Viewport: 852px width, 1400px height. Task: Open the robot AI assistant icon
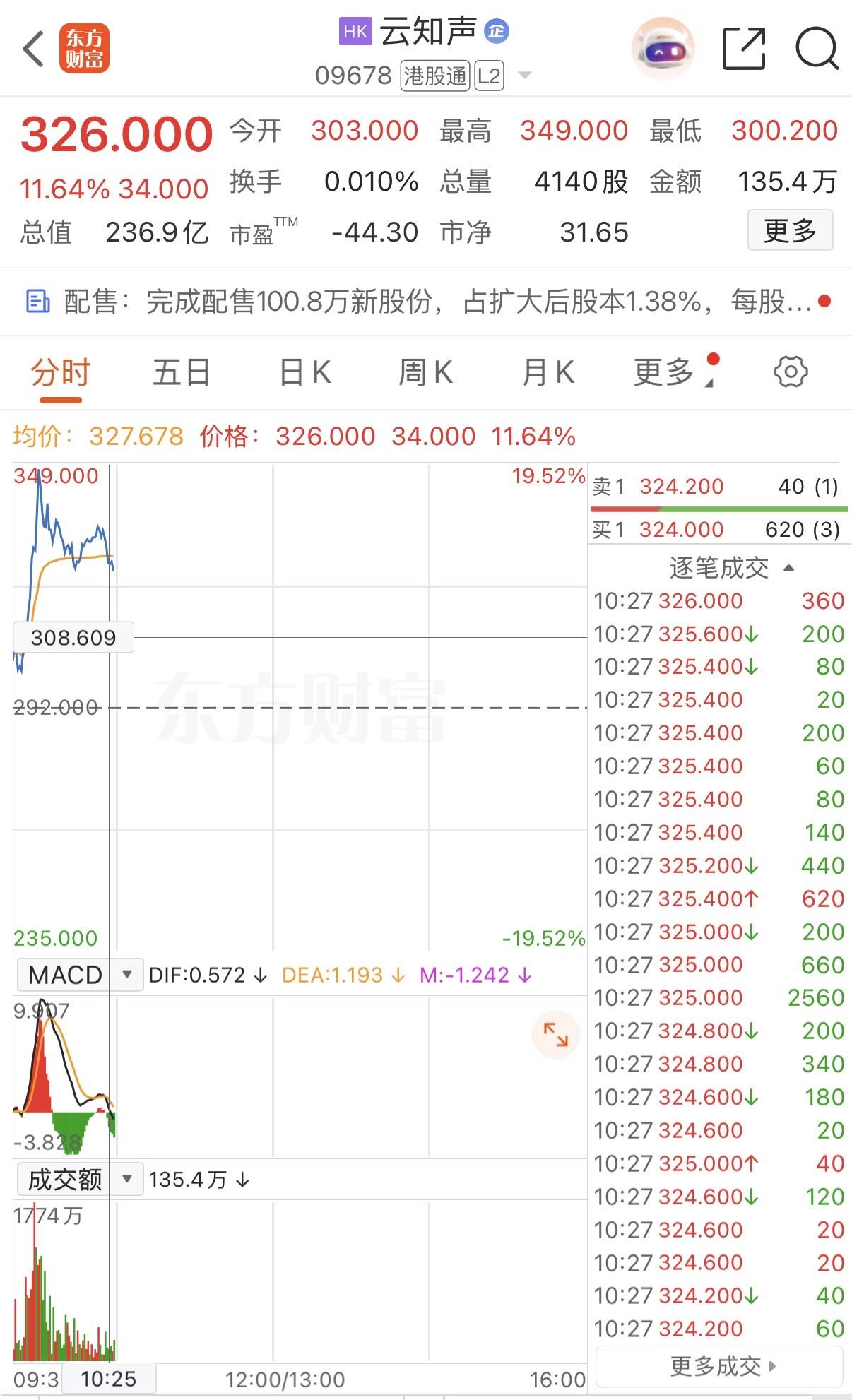(x=663, y=49)
